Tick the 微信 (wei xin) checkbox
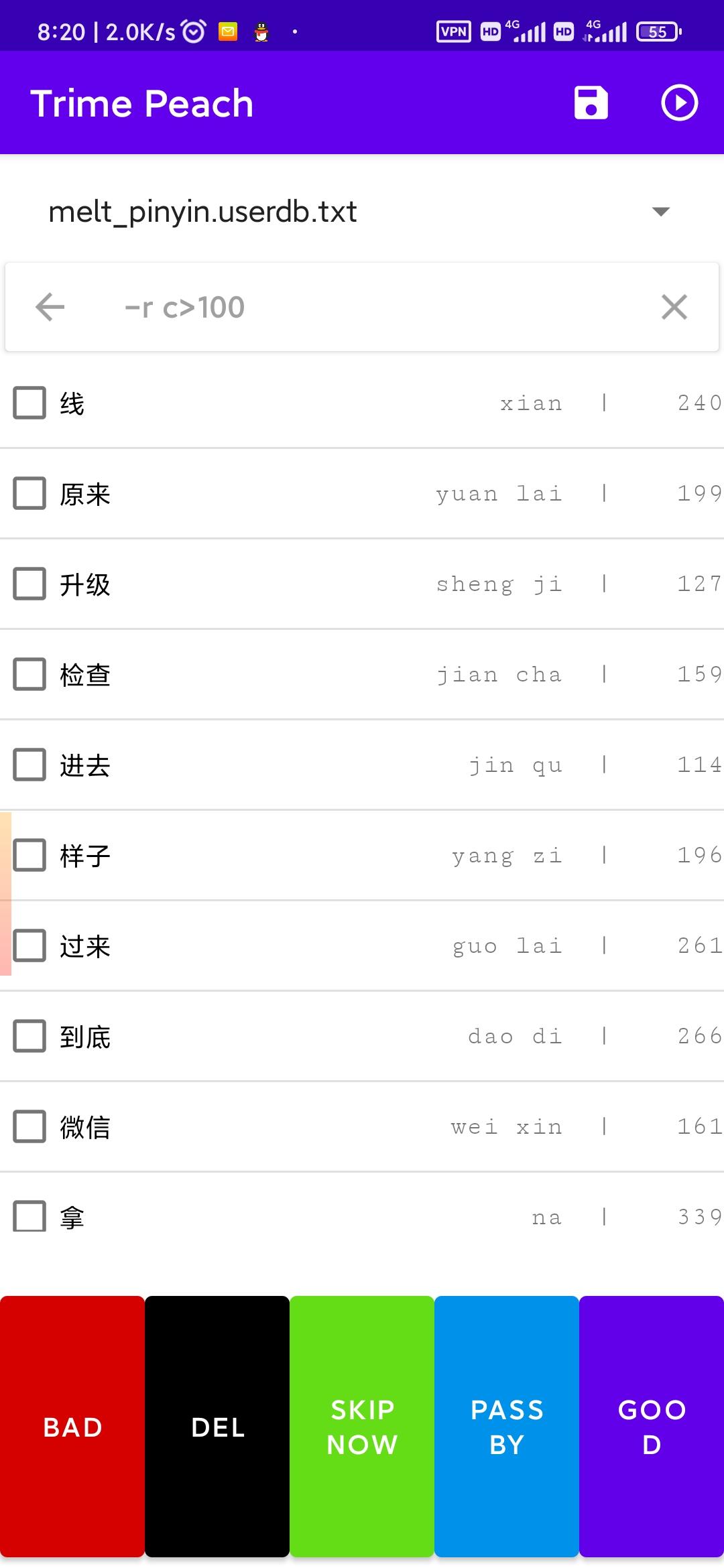This screenshot has height=1568, width=724. point(30,1126)
